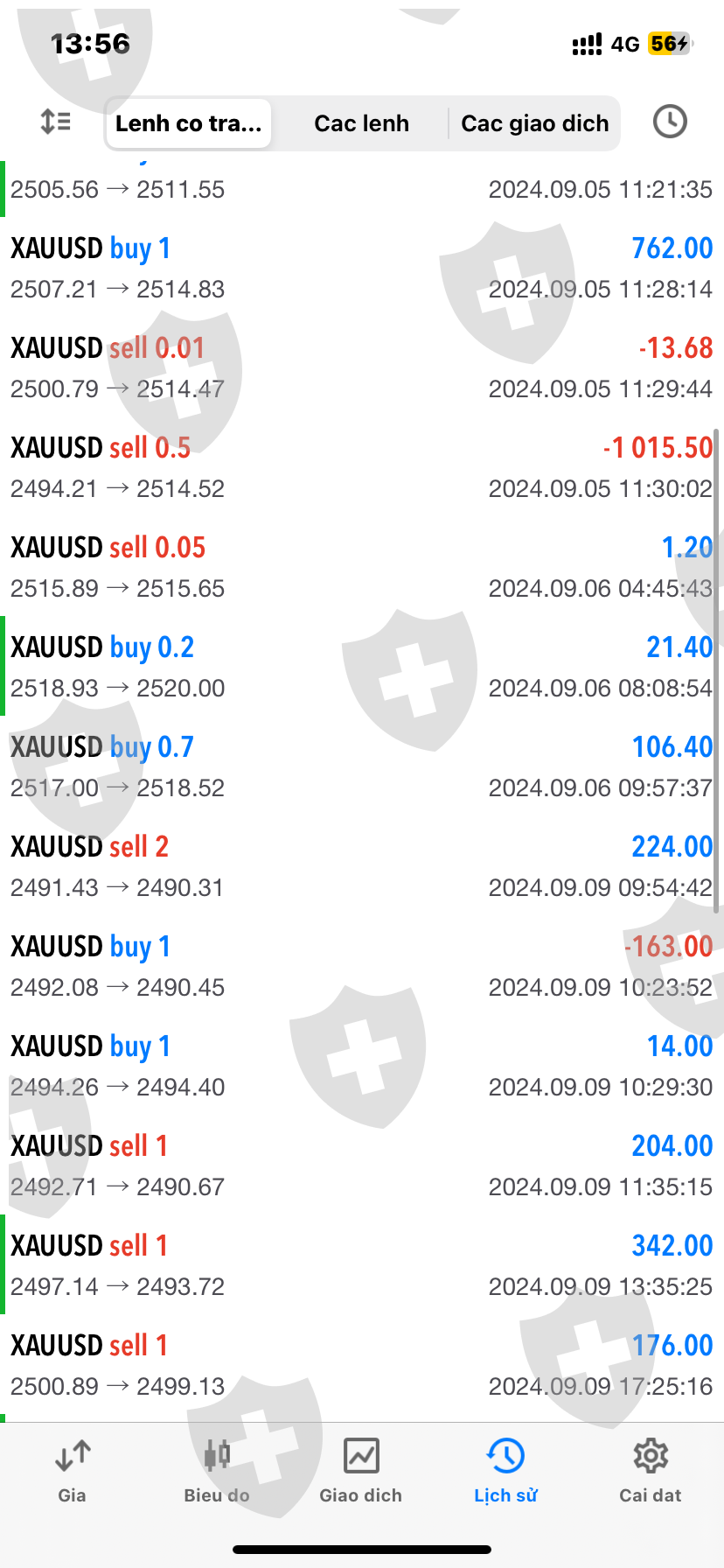View the XAUUSD sell 0.5 trade losing 1 015.50

[361, 467]
